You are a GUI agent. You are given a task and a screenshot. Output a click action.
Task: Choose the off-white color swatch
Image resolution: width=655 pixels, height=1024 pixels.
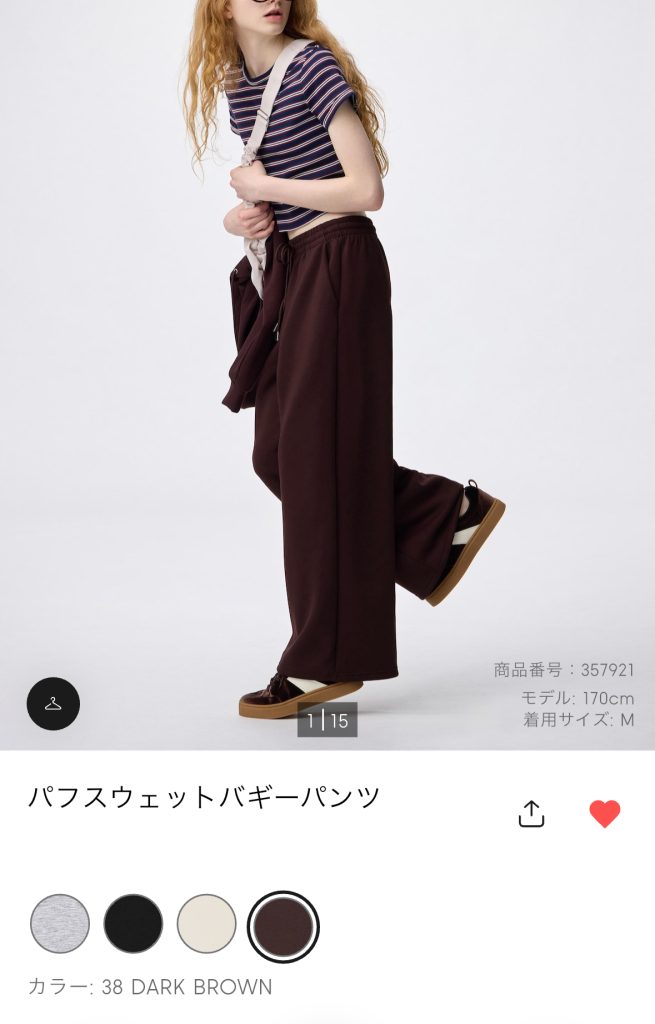pyautogui.click(x=207, y=923)
